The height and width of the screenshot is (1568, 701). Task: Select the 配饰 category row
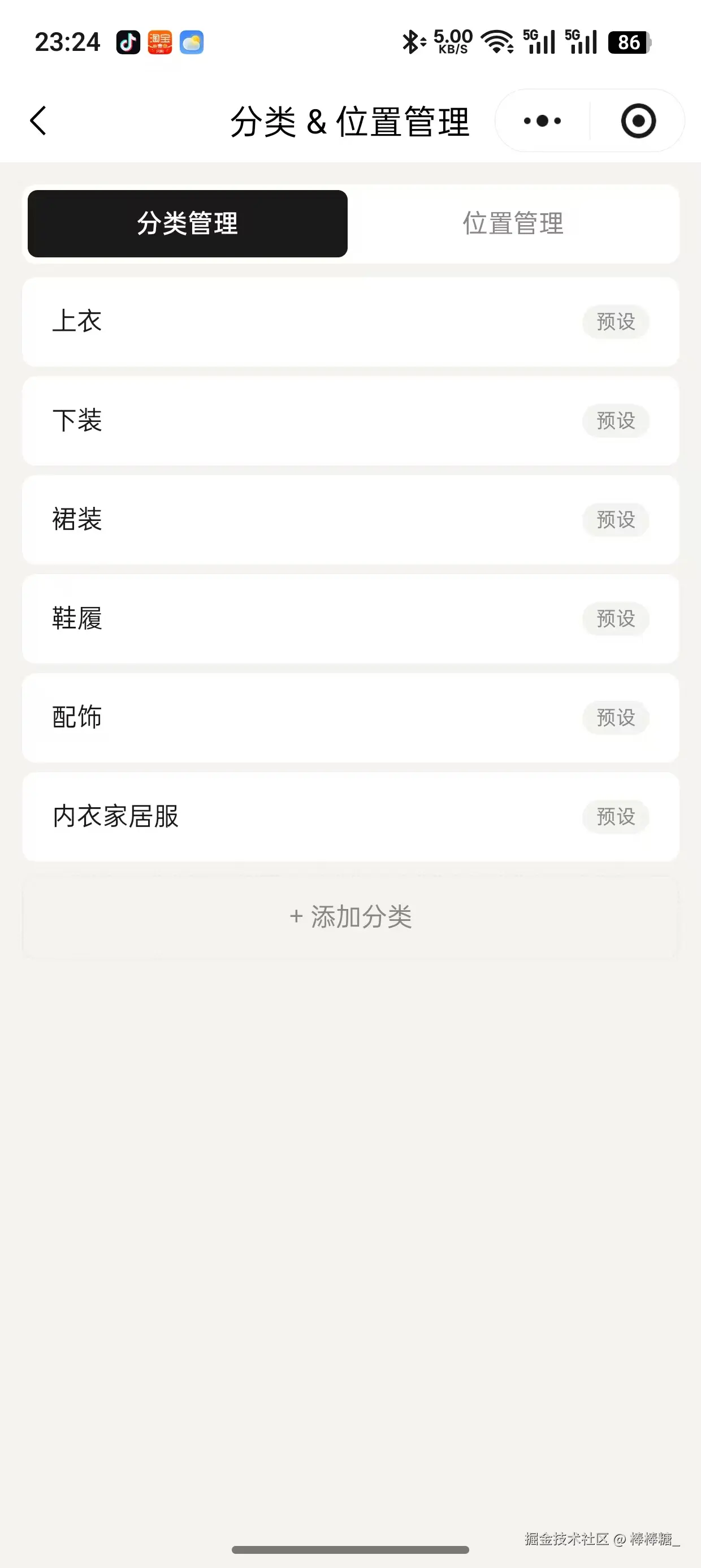point(304,718)
